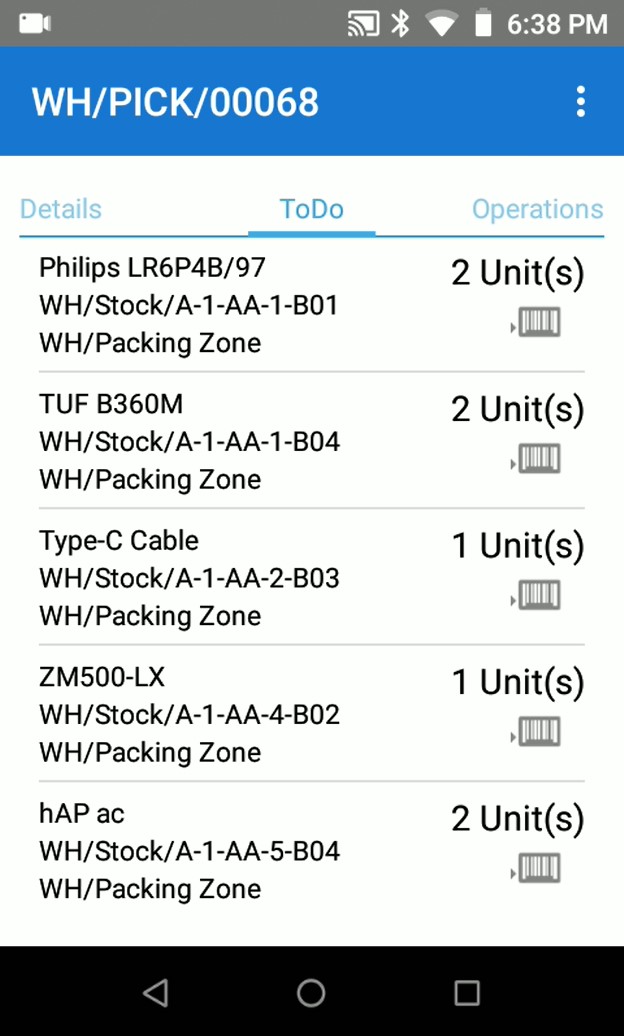Tap the barcode icon for ZM500-LX

(x=536, y=732)
